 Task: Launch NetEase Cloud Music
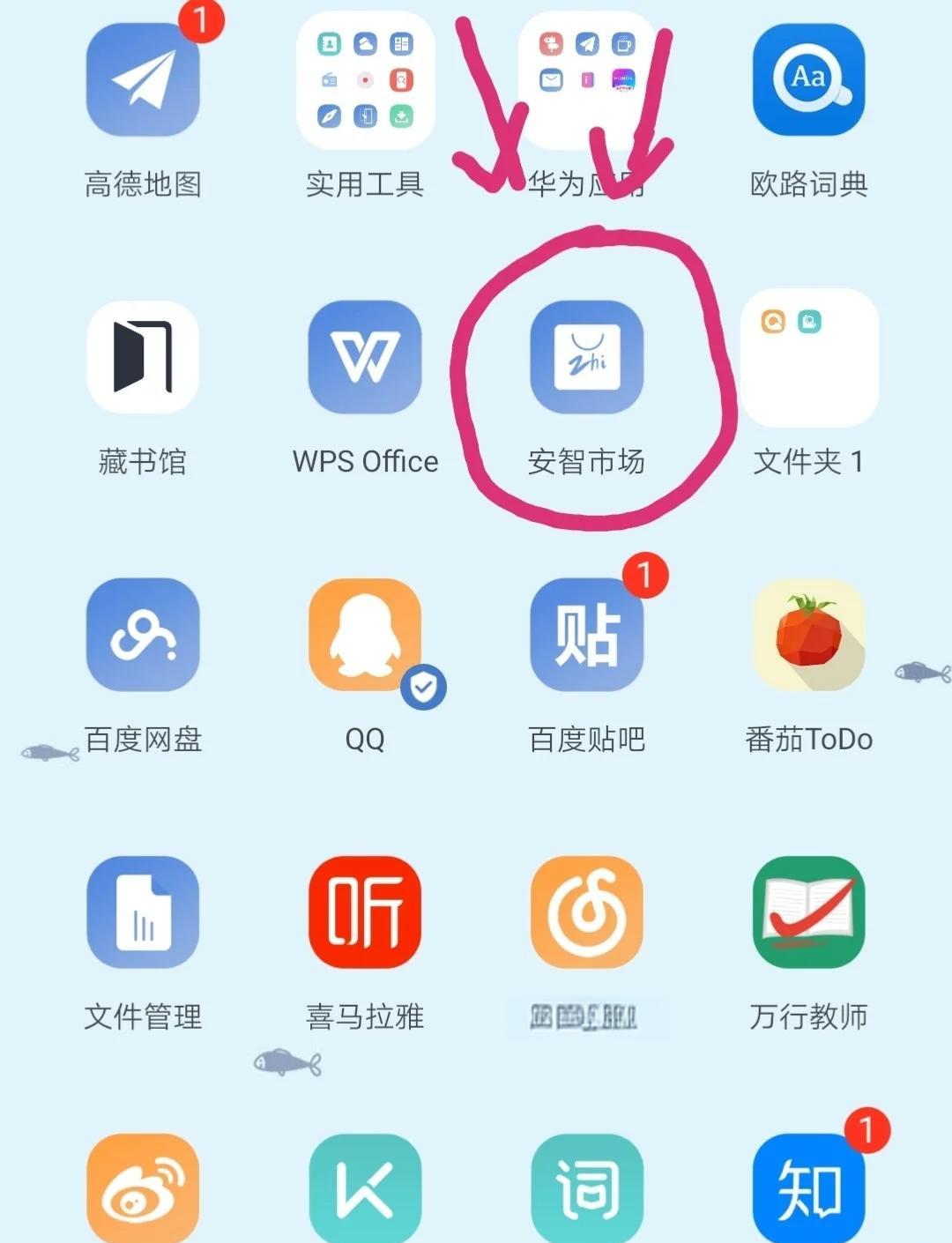(x=586, y=912)
